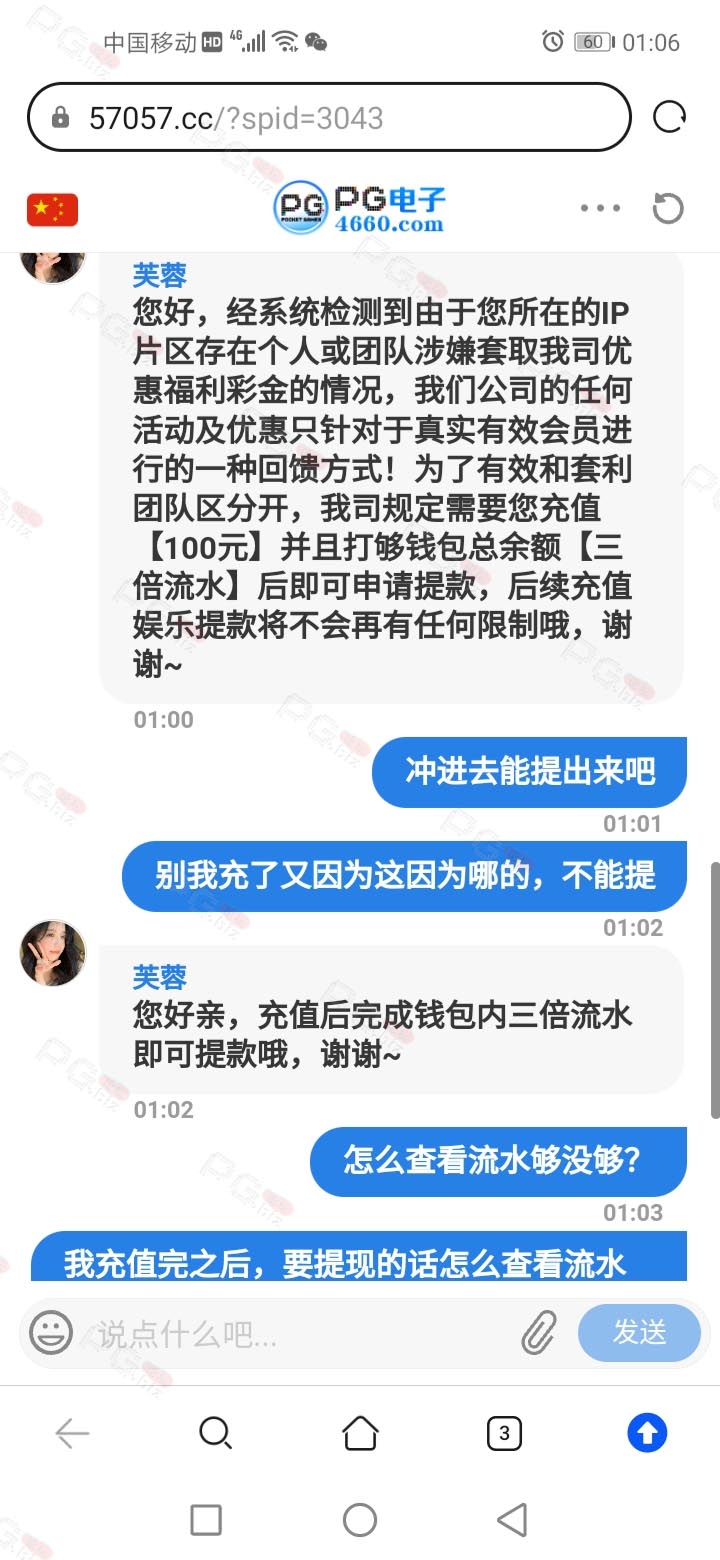Open the emoji picker
Viewport: 720px width, 1560px height.
tap(51, 1332)
